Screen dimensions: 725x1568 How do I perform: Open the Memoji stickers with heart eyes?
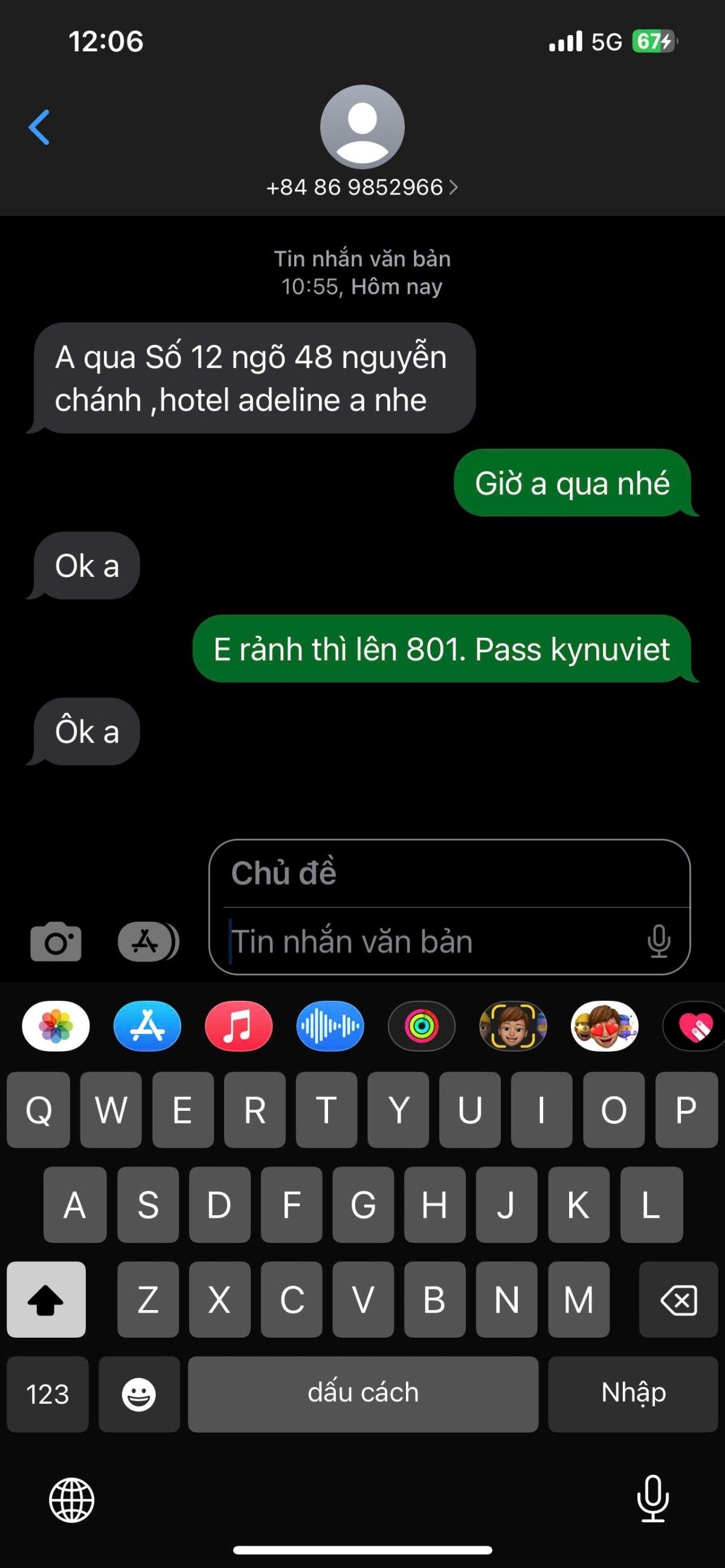tap(604, 1026)
